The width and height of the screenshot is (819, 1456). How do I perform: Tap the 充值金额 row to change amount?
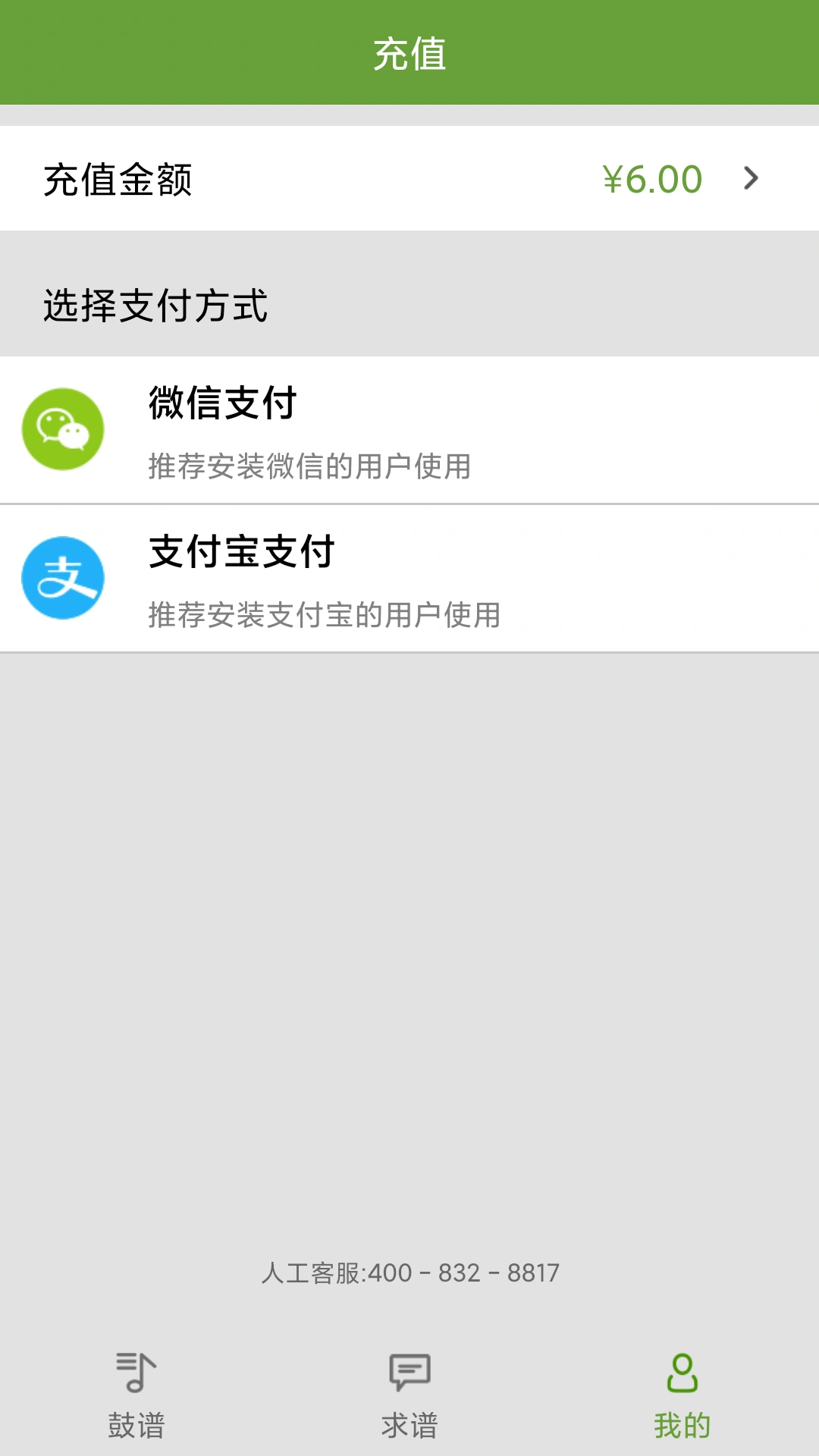[303, 178]
